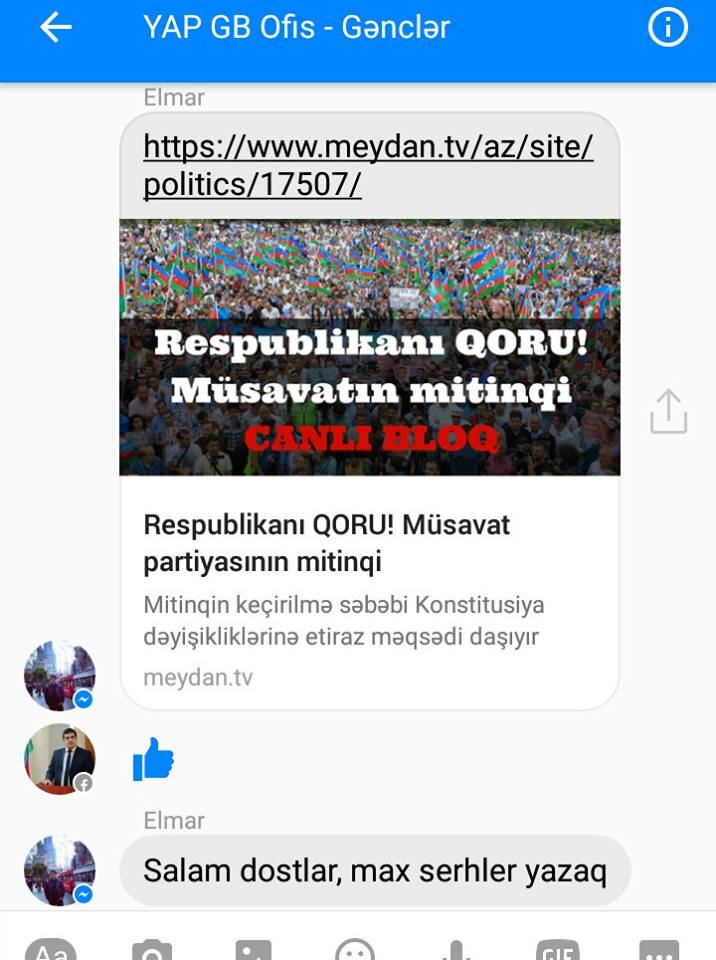Open the GIF picker
Image resolution: width=716 pixels, height=960 pixels.
click(557, 948)
